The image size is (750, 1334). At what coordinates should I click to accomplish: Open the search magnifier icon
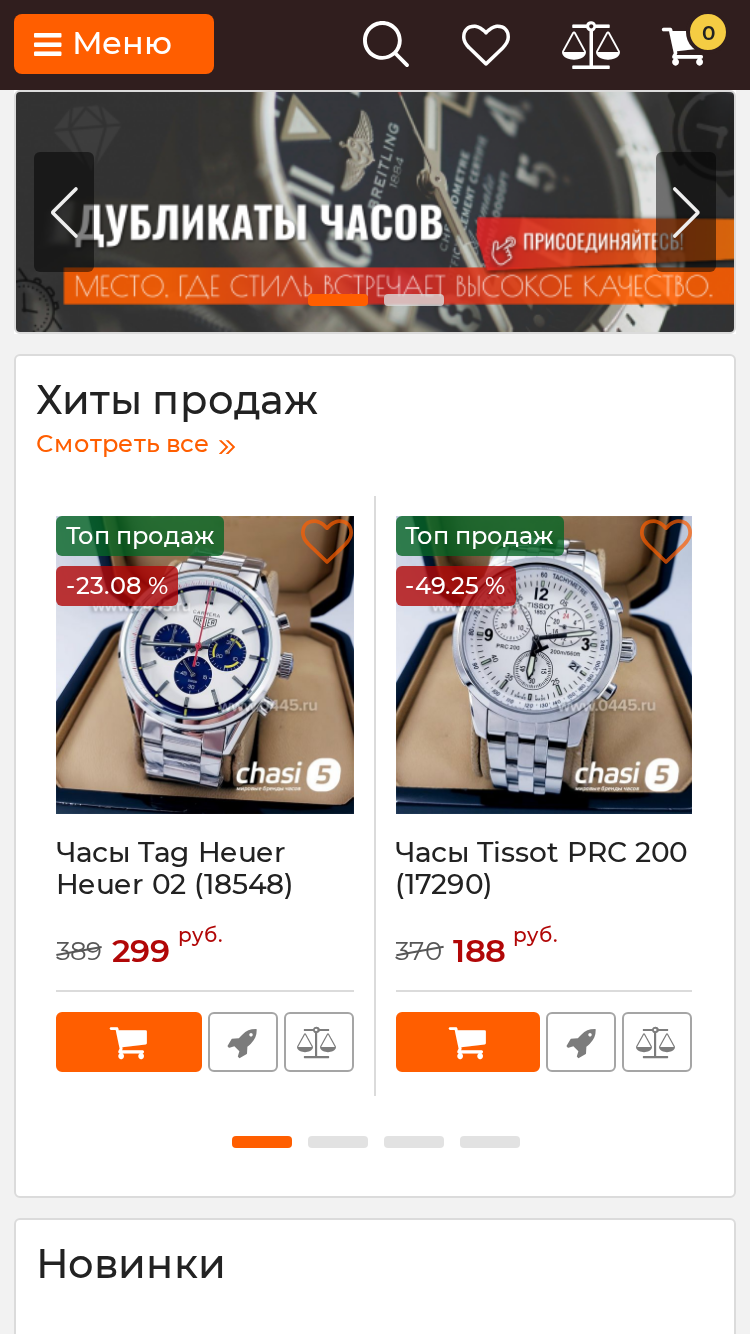[385, 44]
